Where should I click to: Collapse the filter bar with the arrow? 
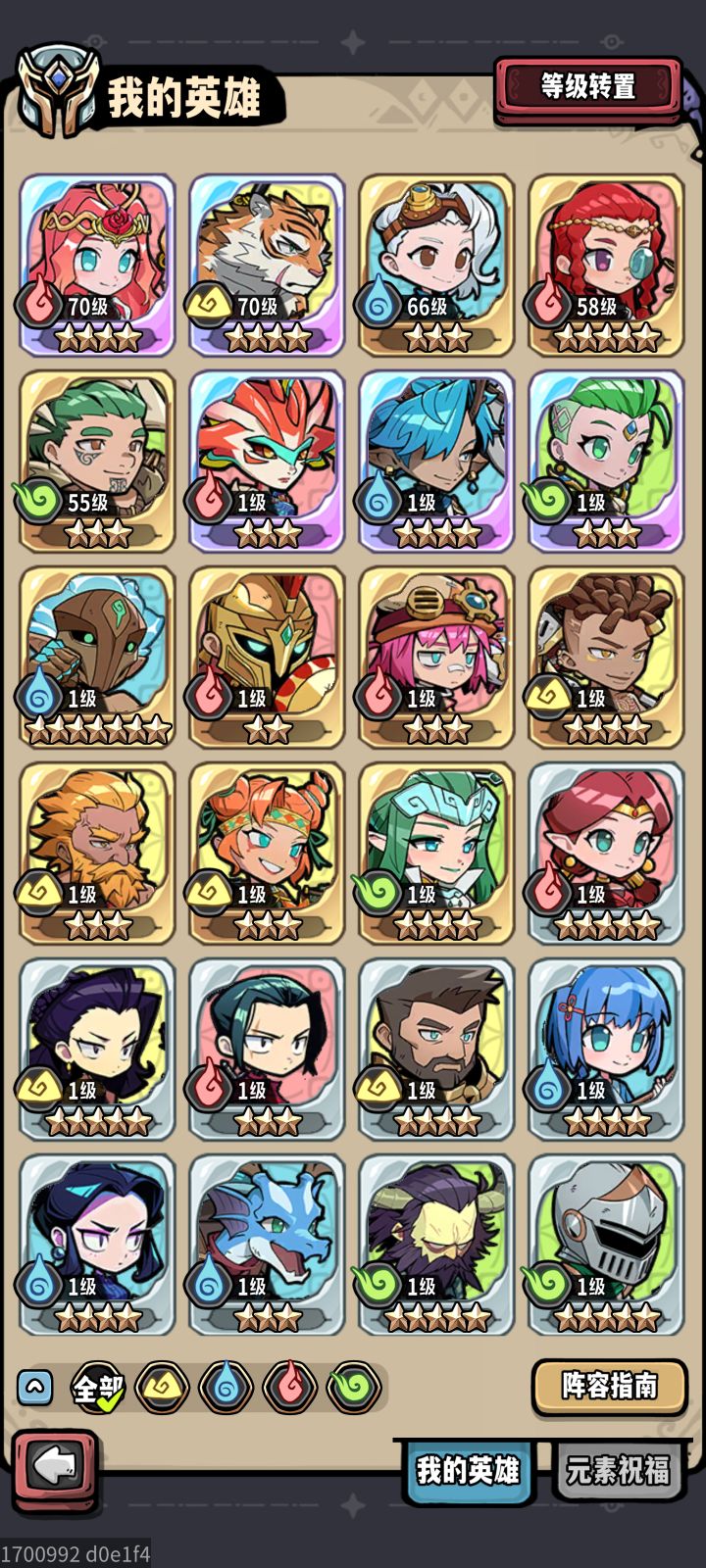[35, 1388]
